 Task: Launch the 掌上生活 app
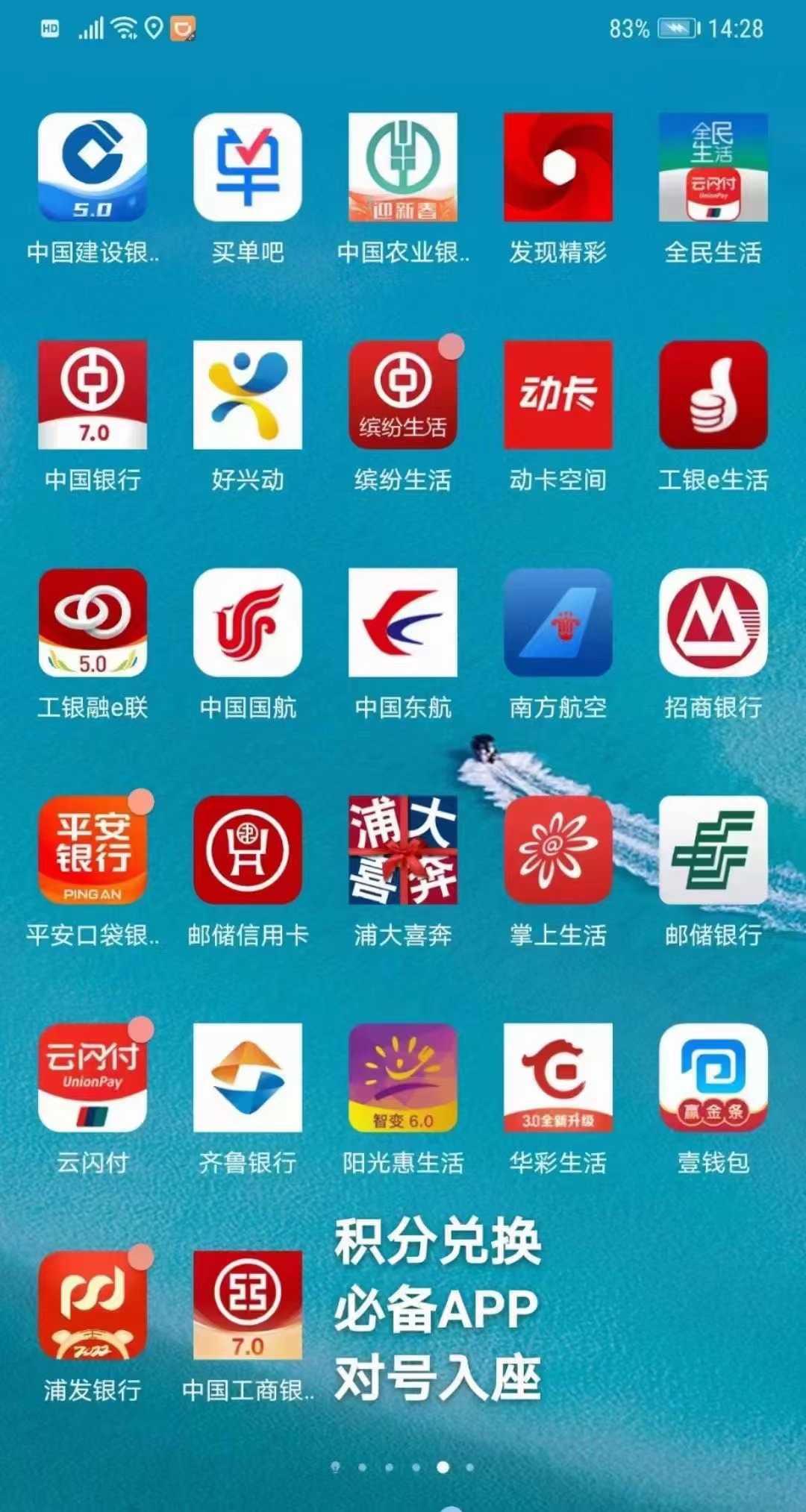tap(558, 850)
